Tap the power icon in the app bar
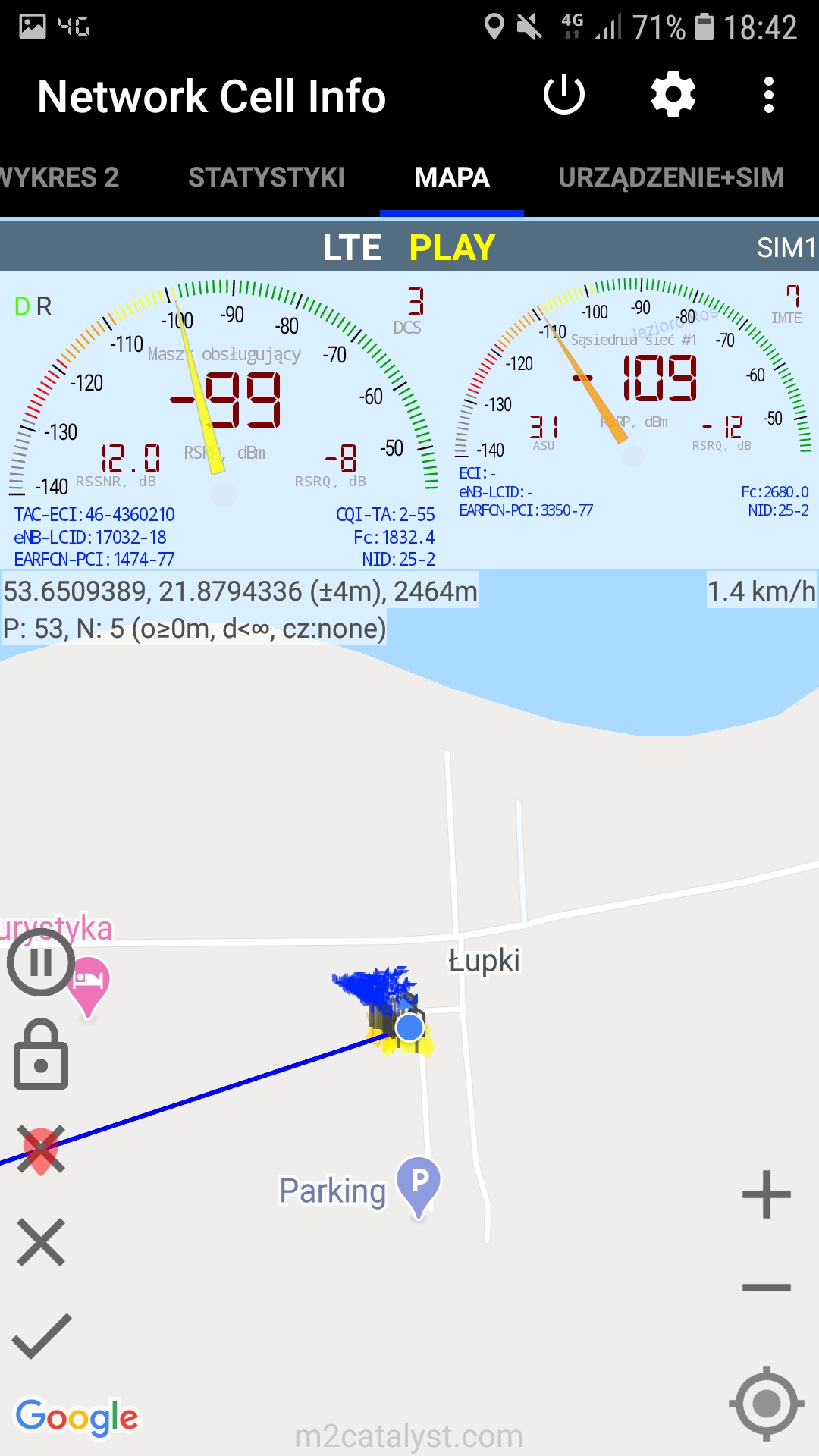 coord(564,96)
